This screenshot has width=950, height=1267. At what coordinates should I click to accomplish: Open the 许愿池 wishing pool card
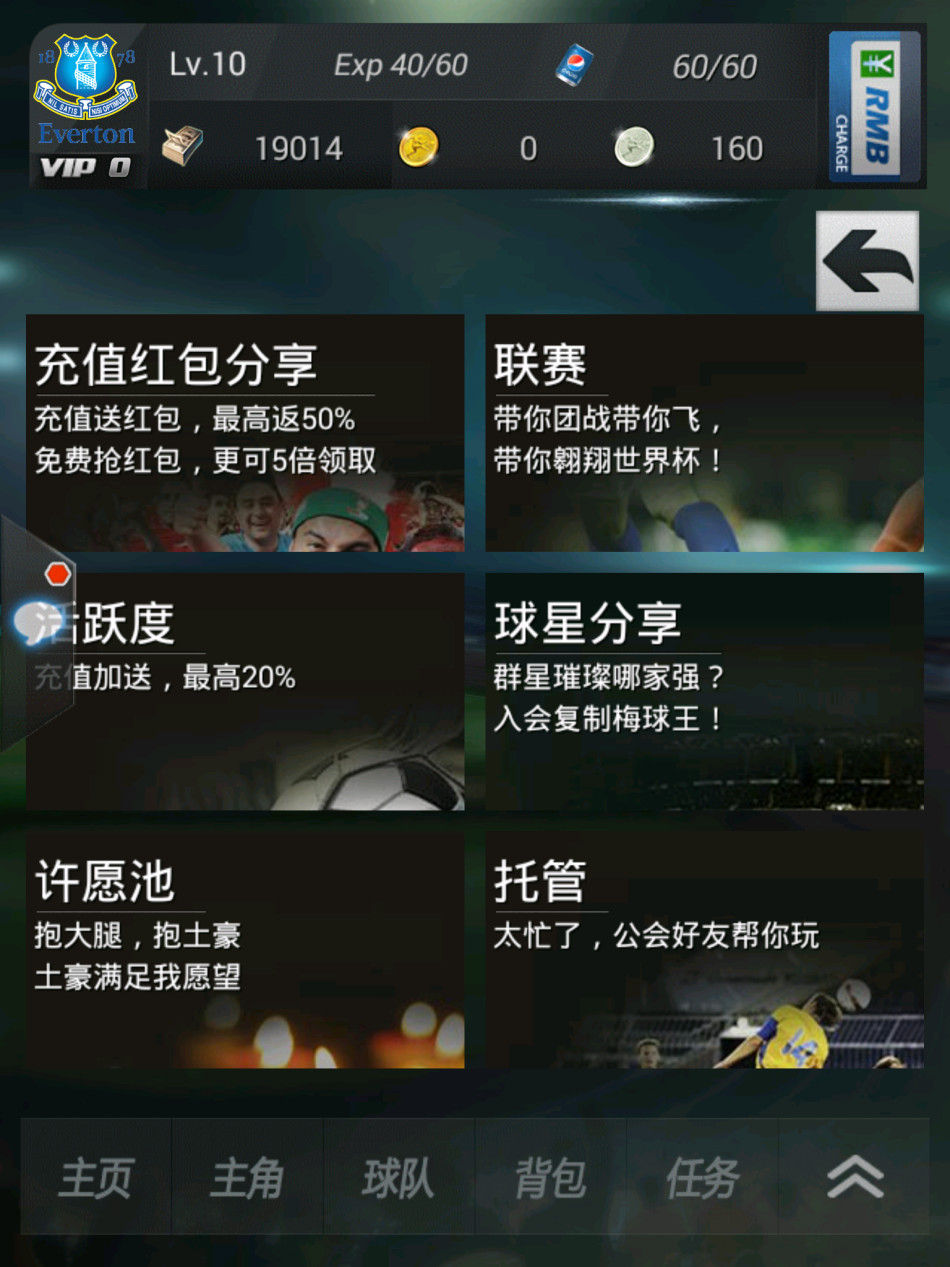(x=245, y=949)
